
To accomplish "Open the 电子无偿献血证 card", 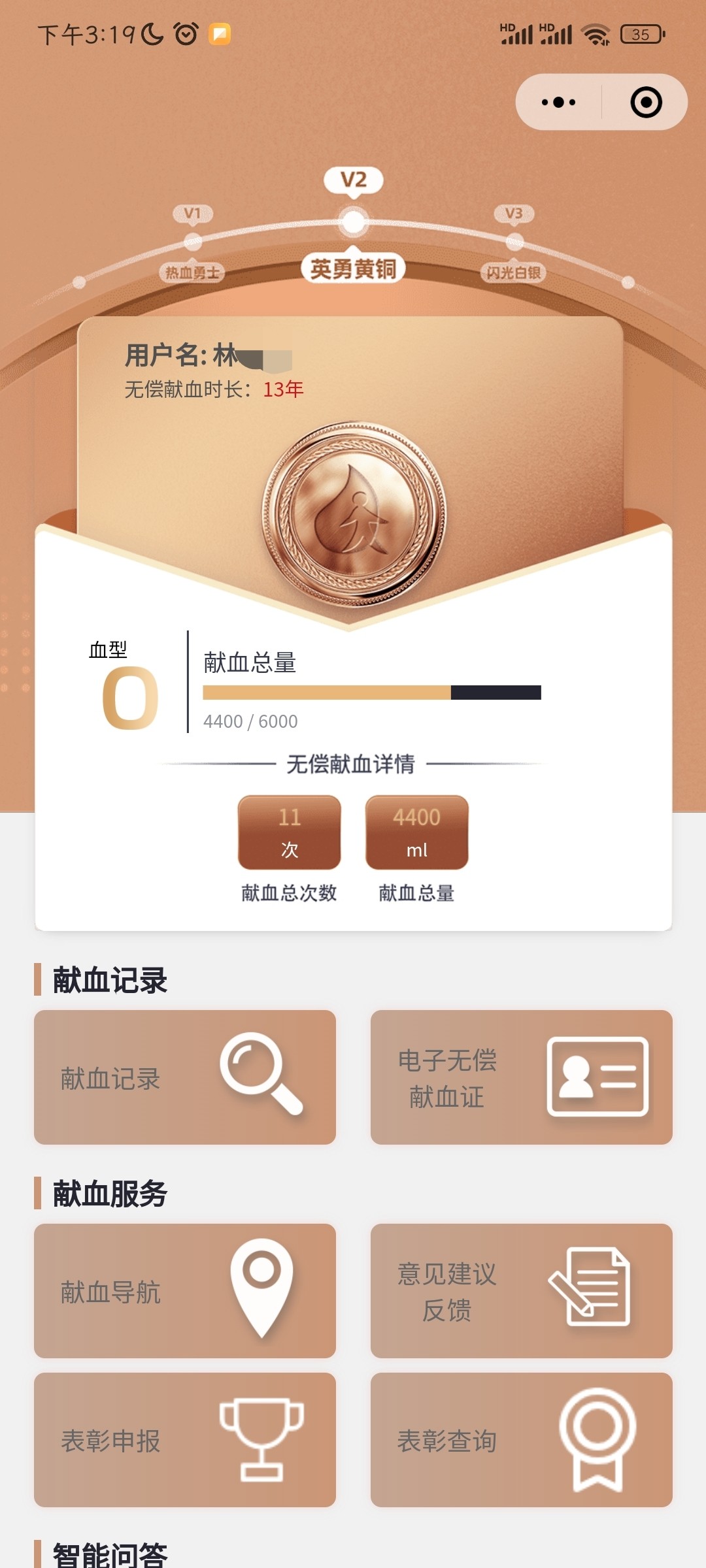I will coord(521,1077).
